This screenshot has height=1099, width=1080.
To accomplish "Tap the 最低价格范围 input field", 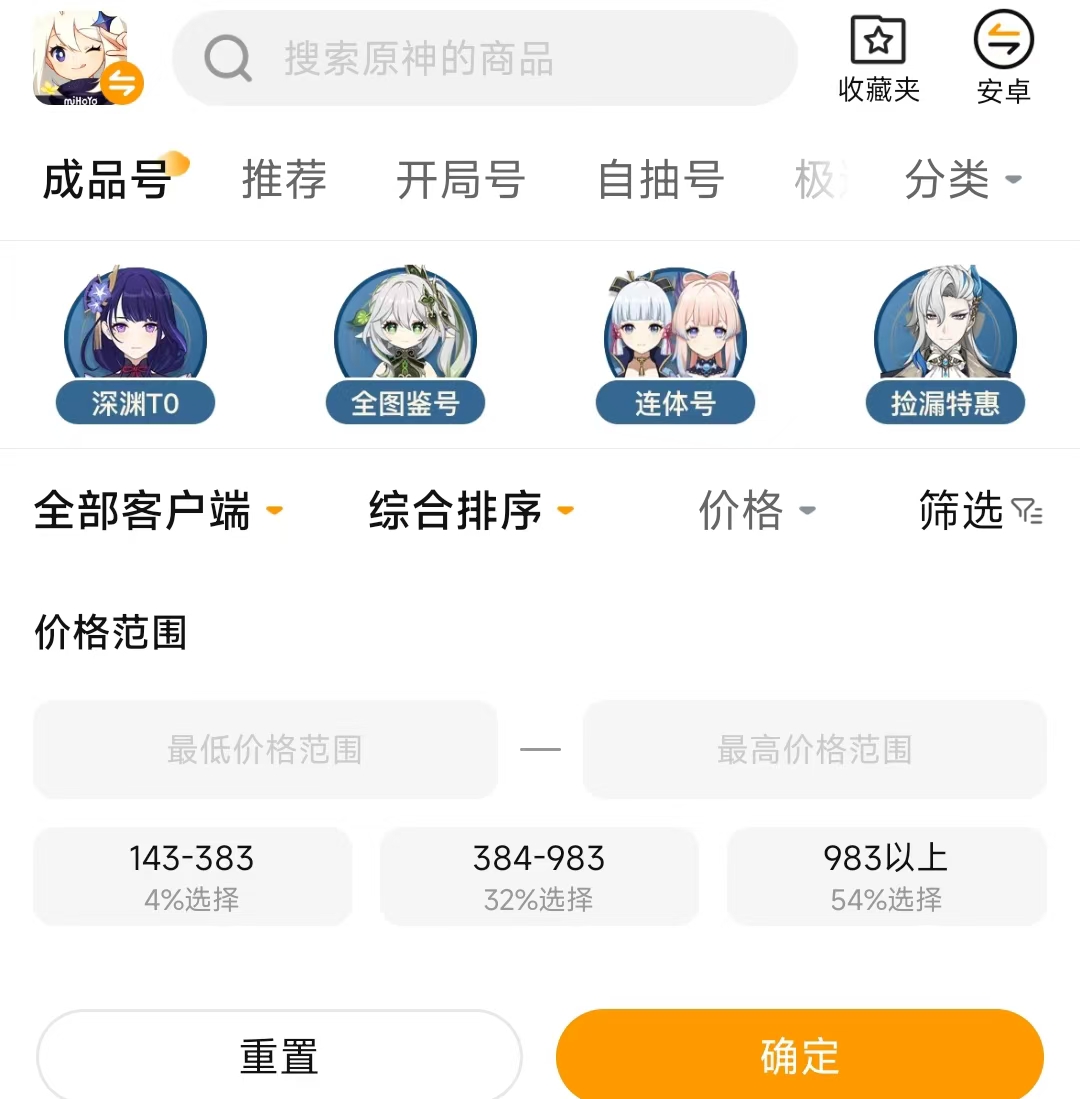I will (x=265, y=750).
